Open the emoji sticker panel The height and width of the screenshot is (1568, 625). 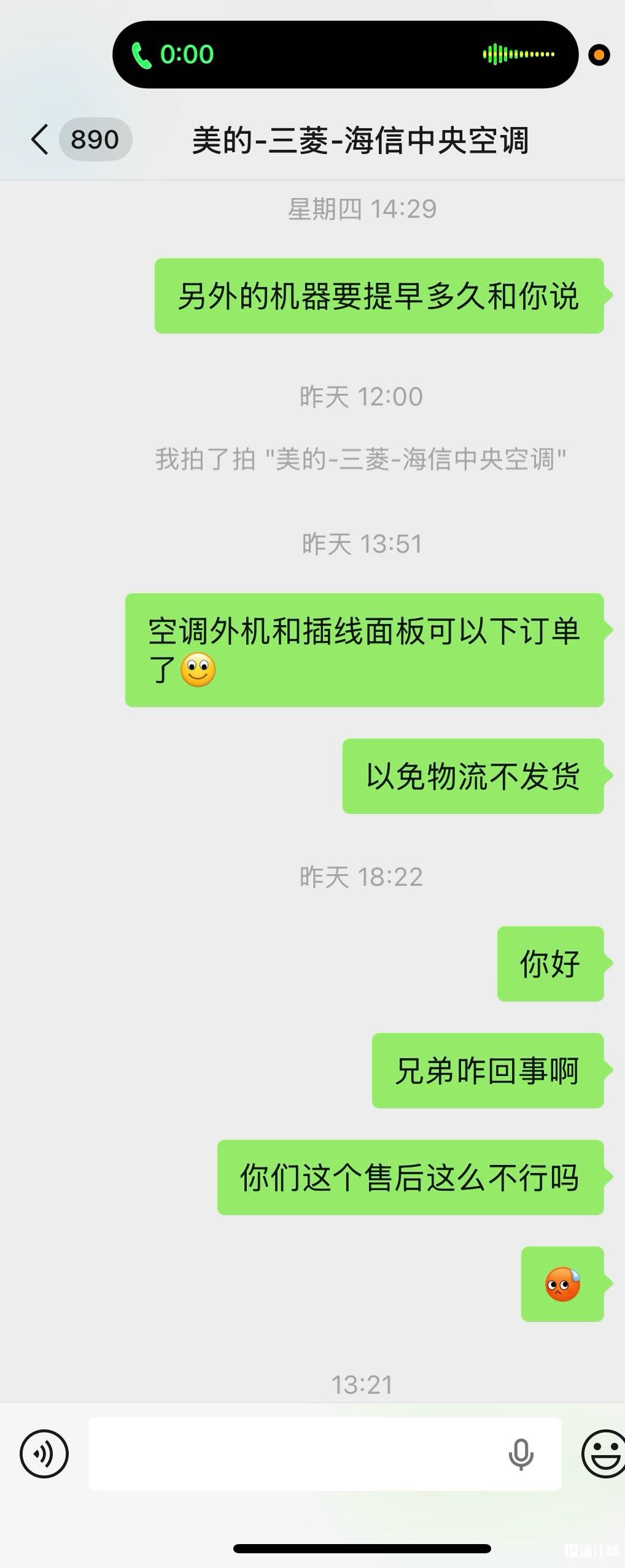pos(603,1453)
